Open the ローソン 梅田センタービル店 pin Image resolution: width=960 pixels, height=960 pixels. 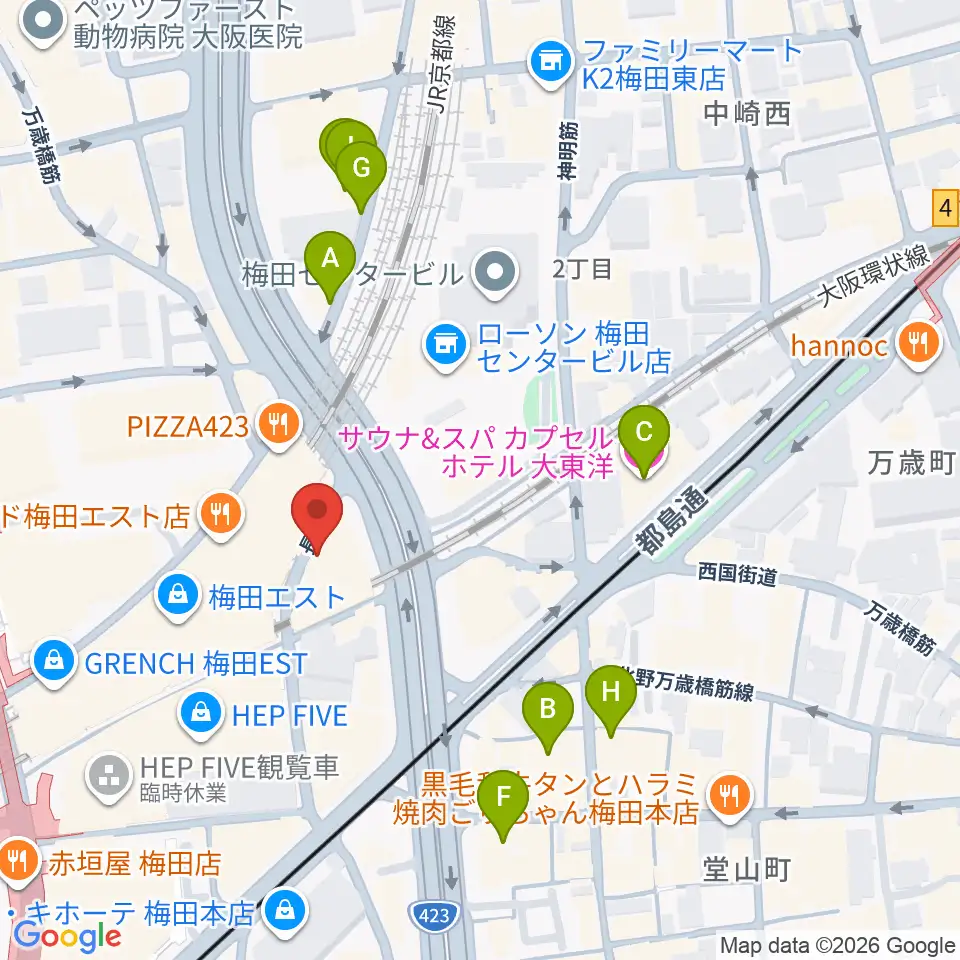click(x=446, y=348)
